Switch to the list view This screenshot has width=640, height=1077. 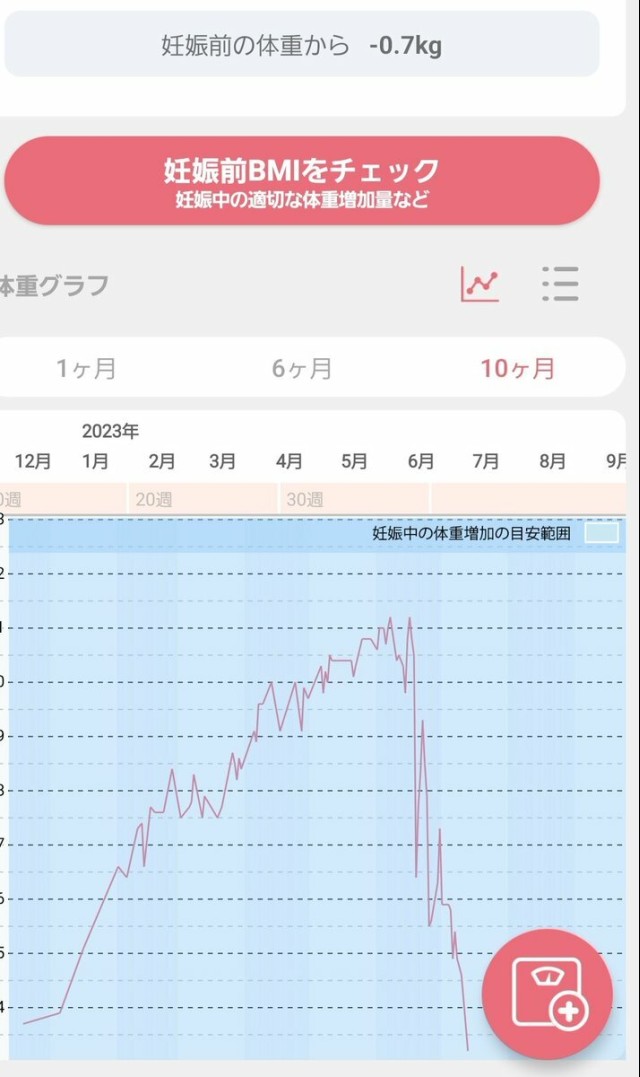[560, 285]
